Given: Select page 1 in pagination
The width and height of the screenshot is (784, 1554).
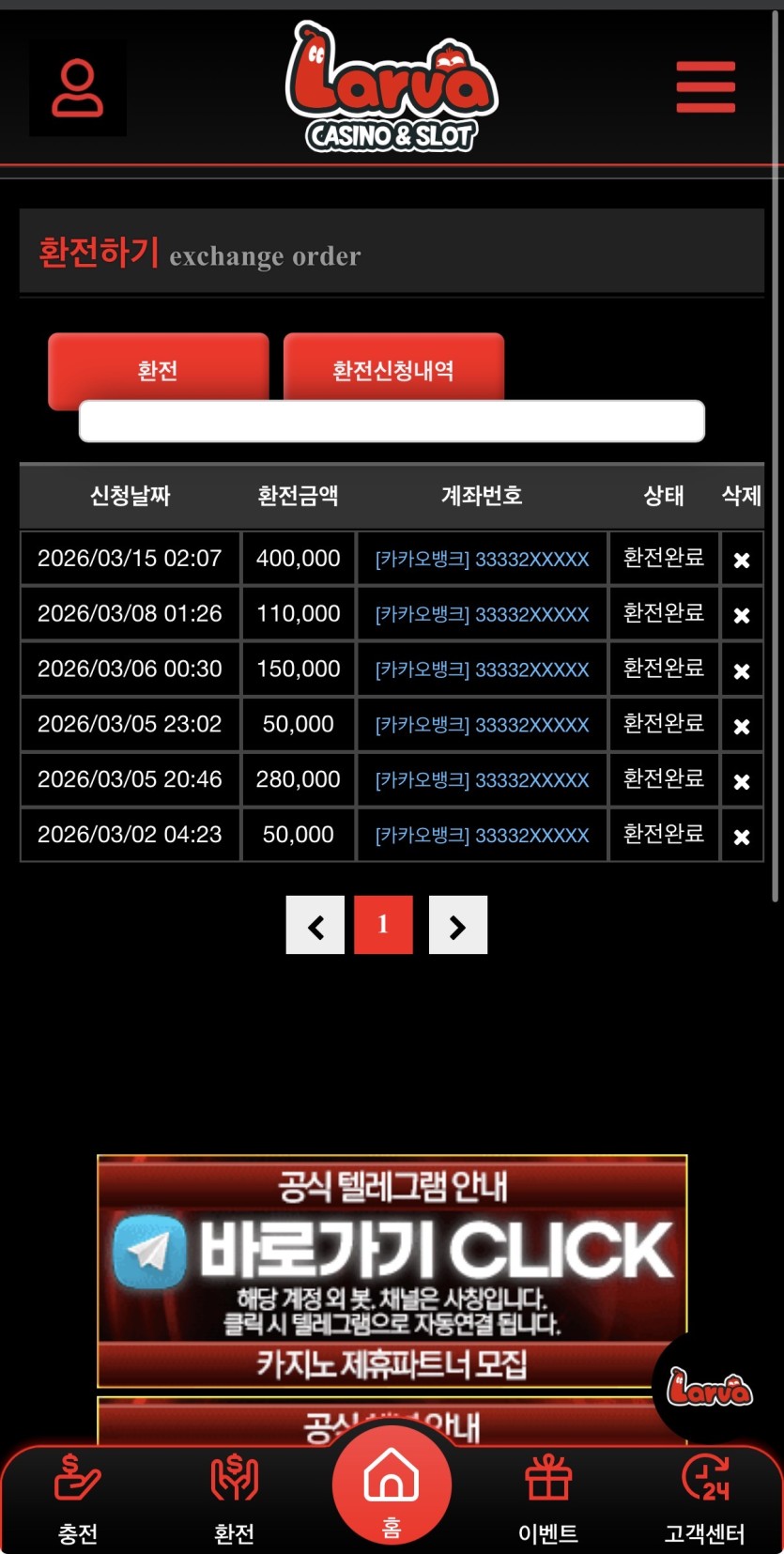Looking at the screenshot, I should tap(383, 925).
